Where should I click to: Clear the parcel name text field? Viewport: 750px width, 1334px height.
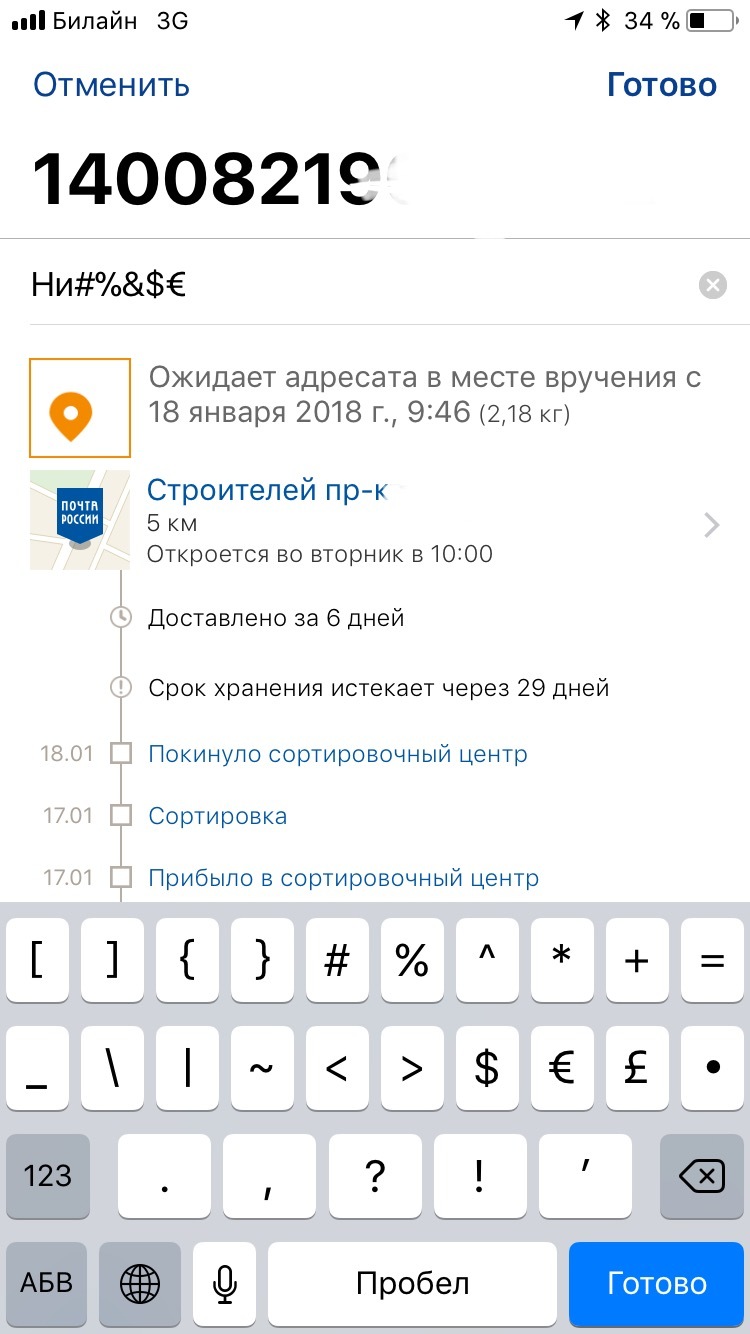coord(712,286)
